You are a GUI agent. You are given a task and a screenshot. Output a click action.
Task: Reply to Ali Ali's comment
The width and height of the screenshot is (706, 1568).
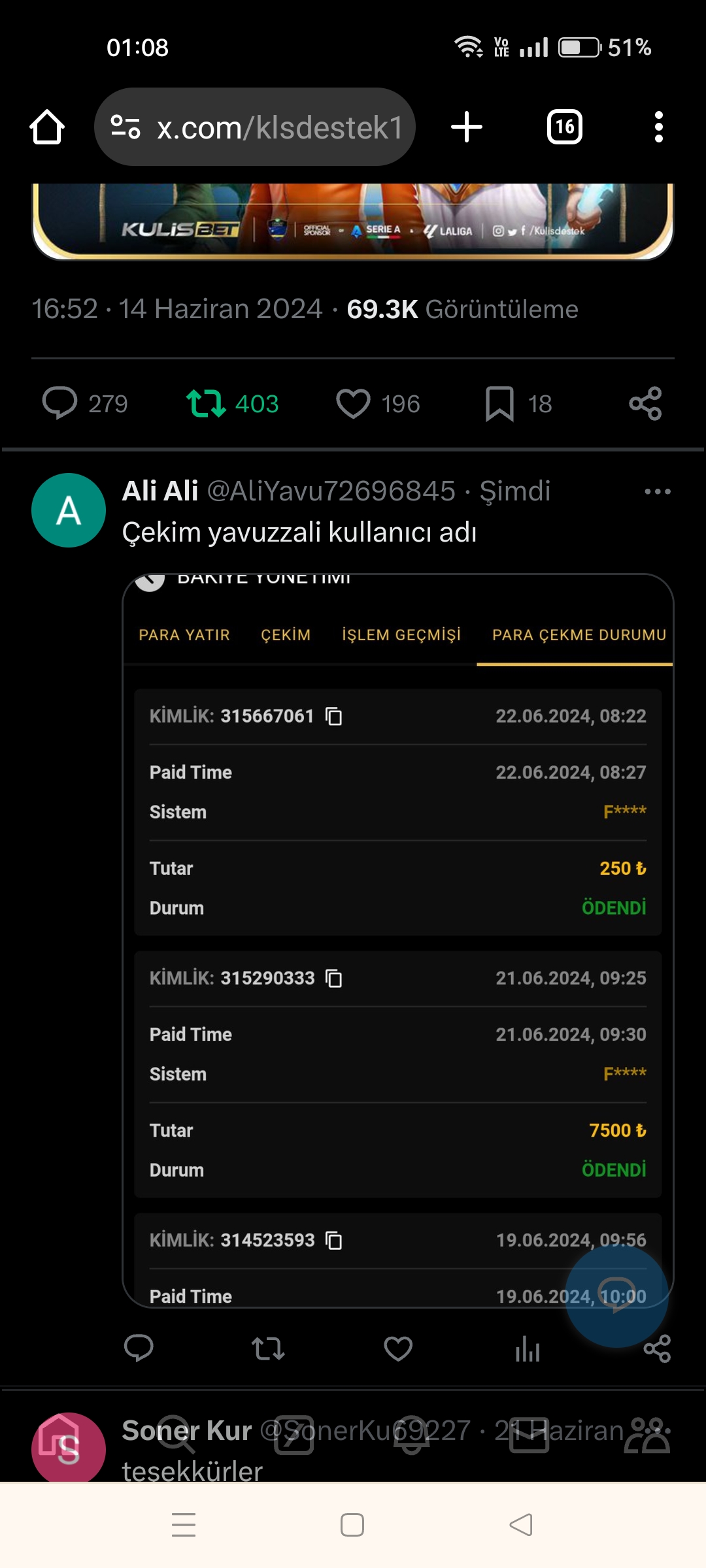click(x=139, y=1348)
